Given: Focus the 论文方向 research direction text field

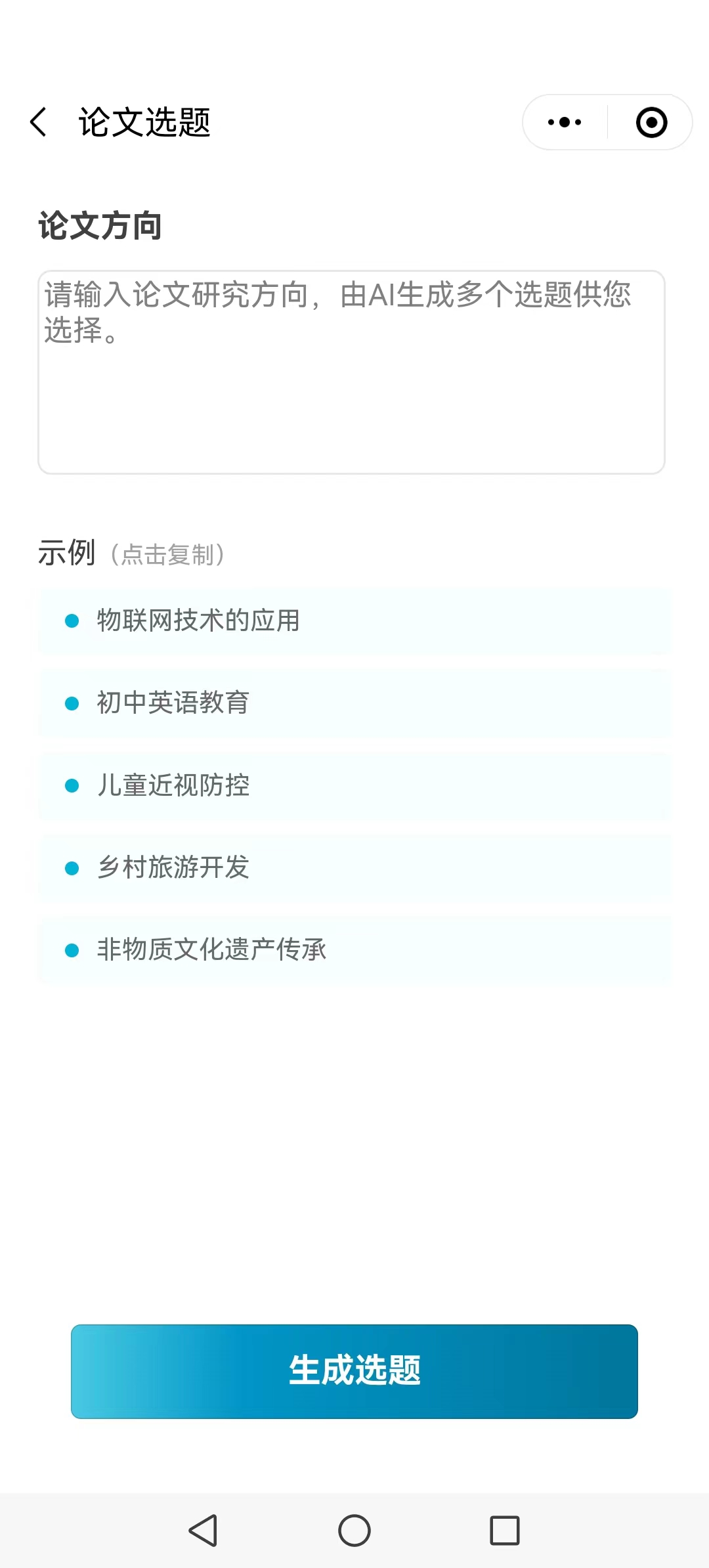Looking at the screenshot, I should [x=351, y=372].
